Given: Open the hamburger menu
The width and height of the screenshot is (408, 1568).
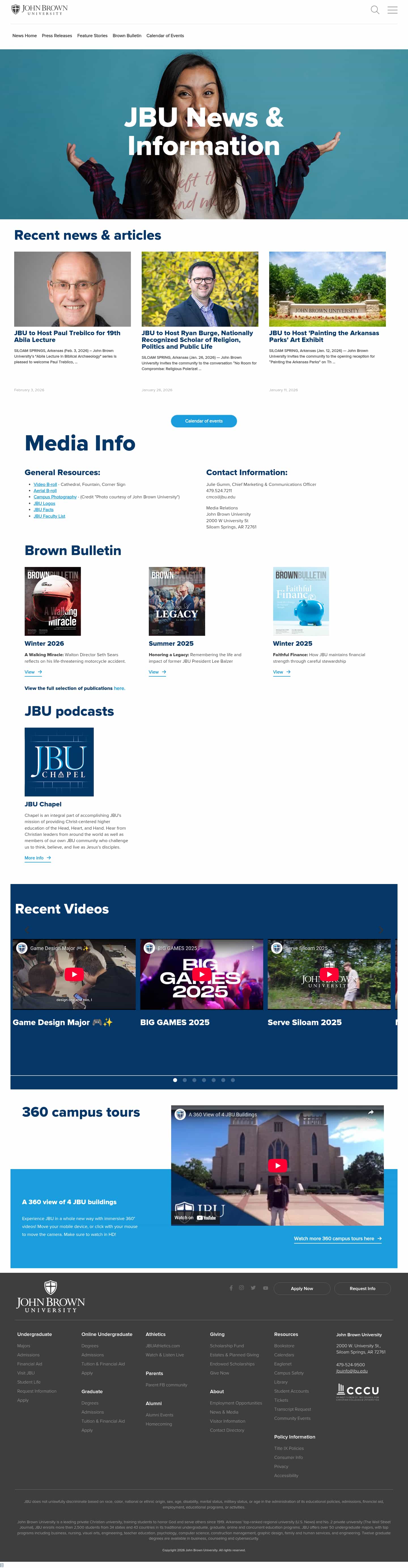Looking at the screenshot, I should point(393,10).
